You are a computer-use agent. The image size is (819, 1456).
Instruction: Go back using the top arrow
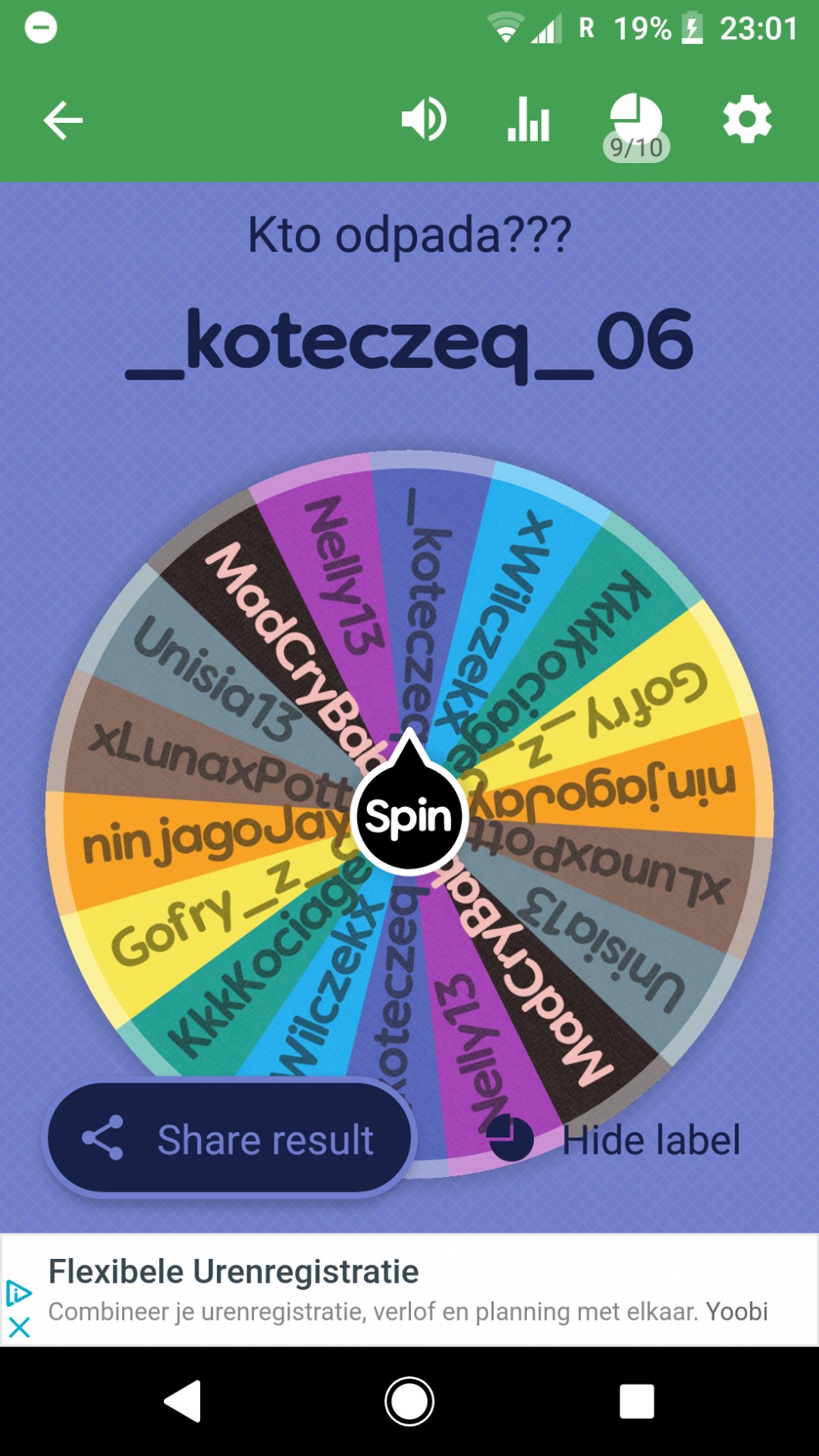coord(63,121)
